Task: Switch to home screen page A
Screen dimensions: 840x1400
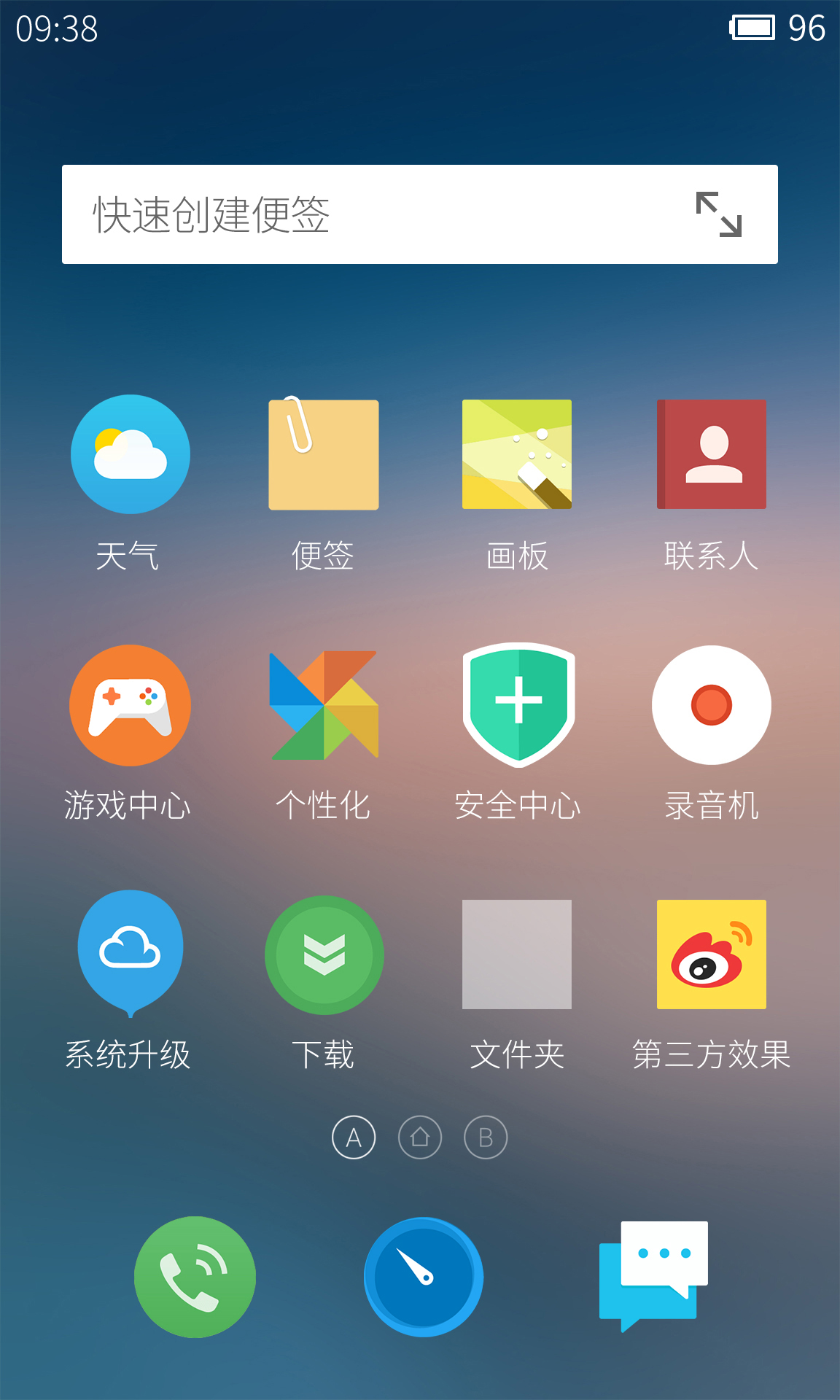Action: pos(354,1137)
